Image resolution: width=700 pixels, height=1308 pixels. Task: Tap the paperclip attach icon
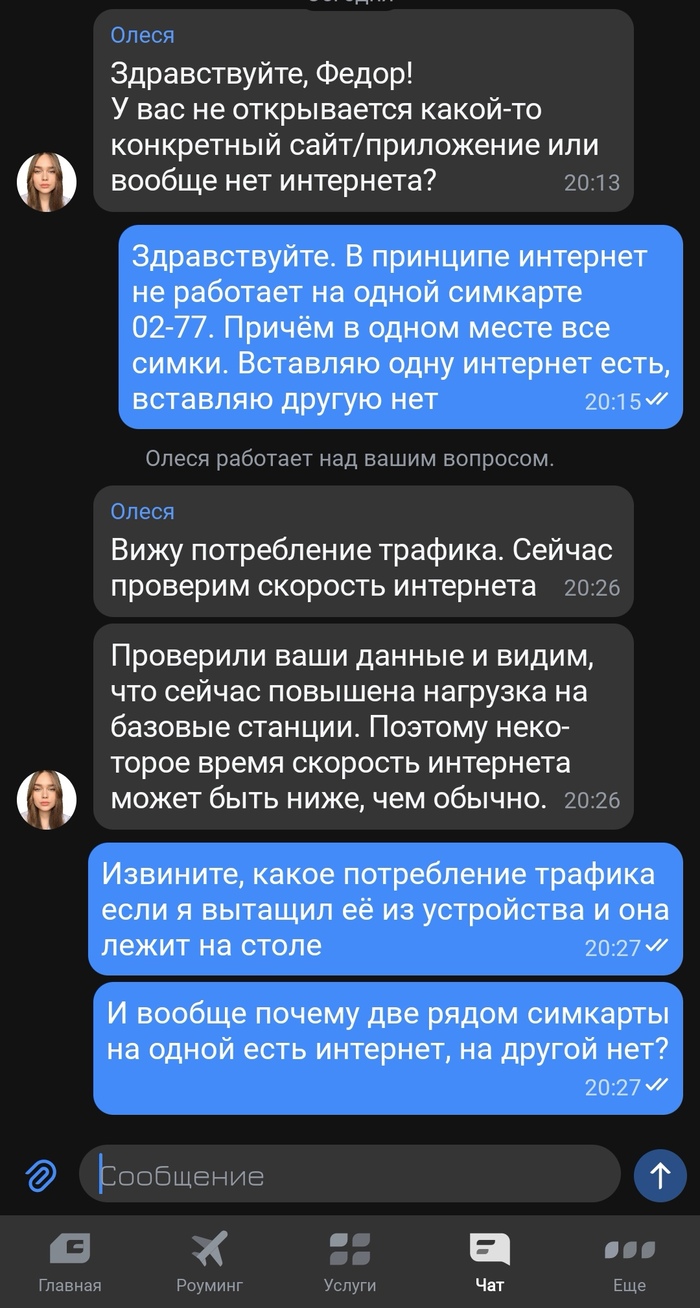point(41,1175)
